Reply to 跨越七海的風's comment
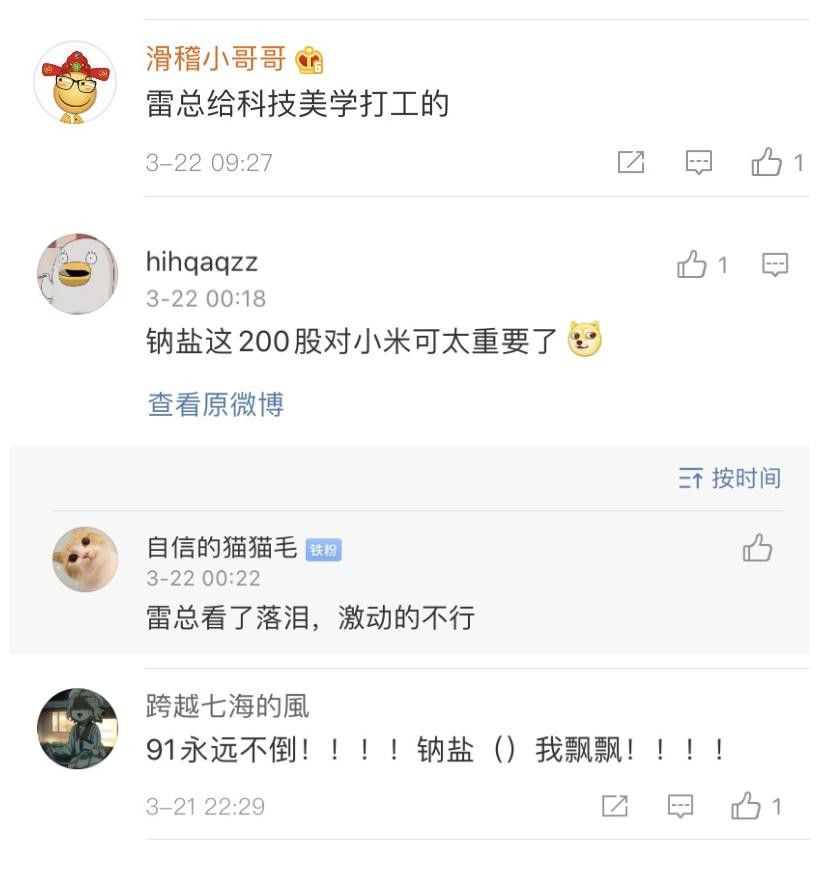This screenshot has height=869, width=820. pos(681,806)
